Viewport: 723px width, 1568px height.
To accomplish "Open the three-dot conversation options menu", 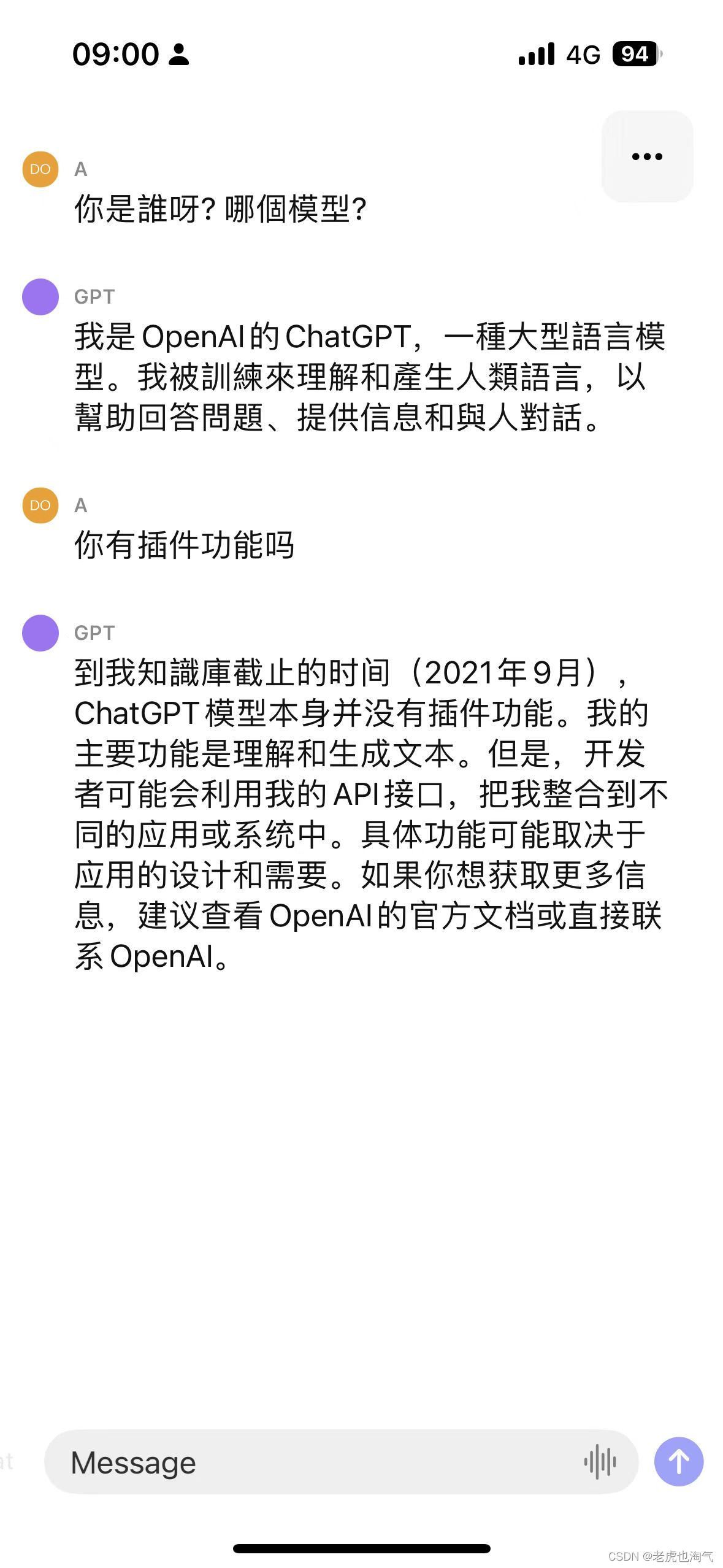I will click(646, 156).
